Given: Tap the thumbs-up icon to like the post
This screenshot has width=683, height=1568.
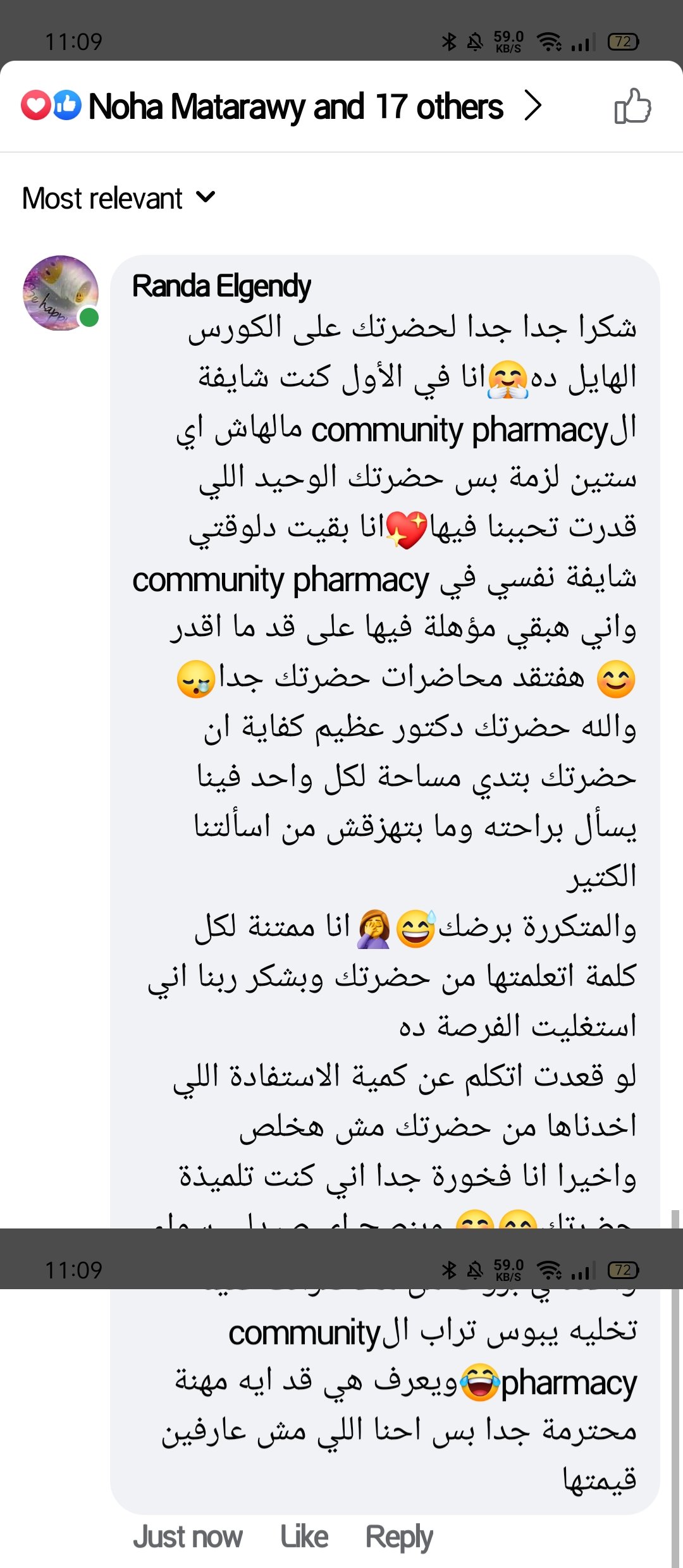Looking at the screenshot, I should 632,106.
